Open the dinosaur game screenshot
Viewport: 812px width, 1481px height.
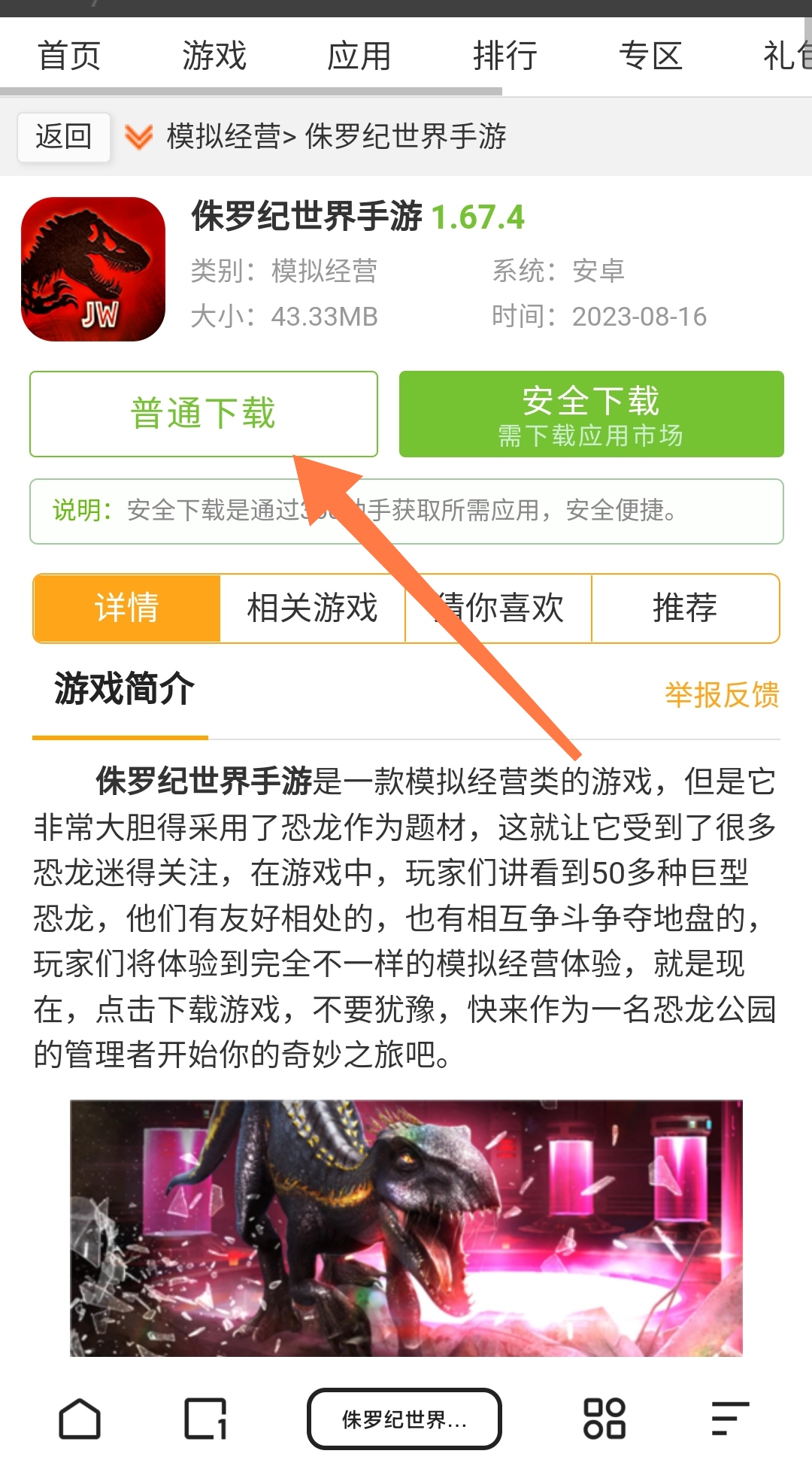coord(406,1228)
